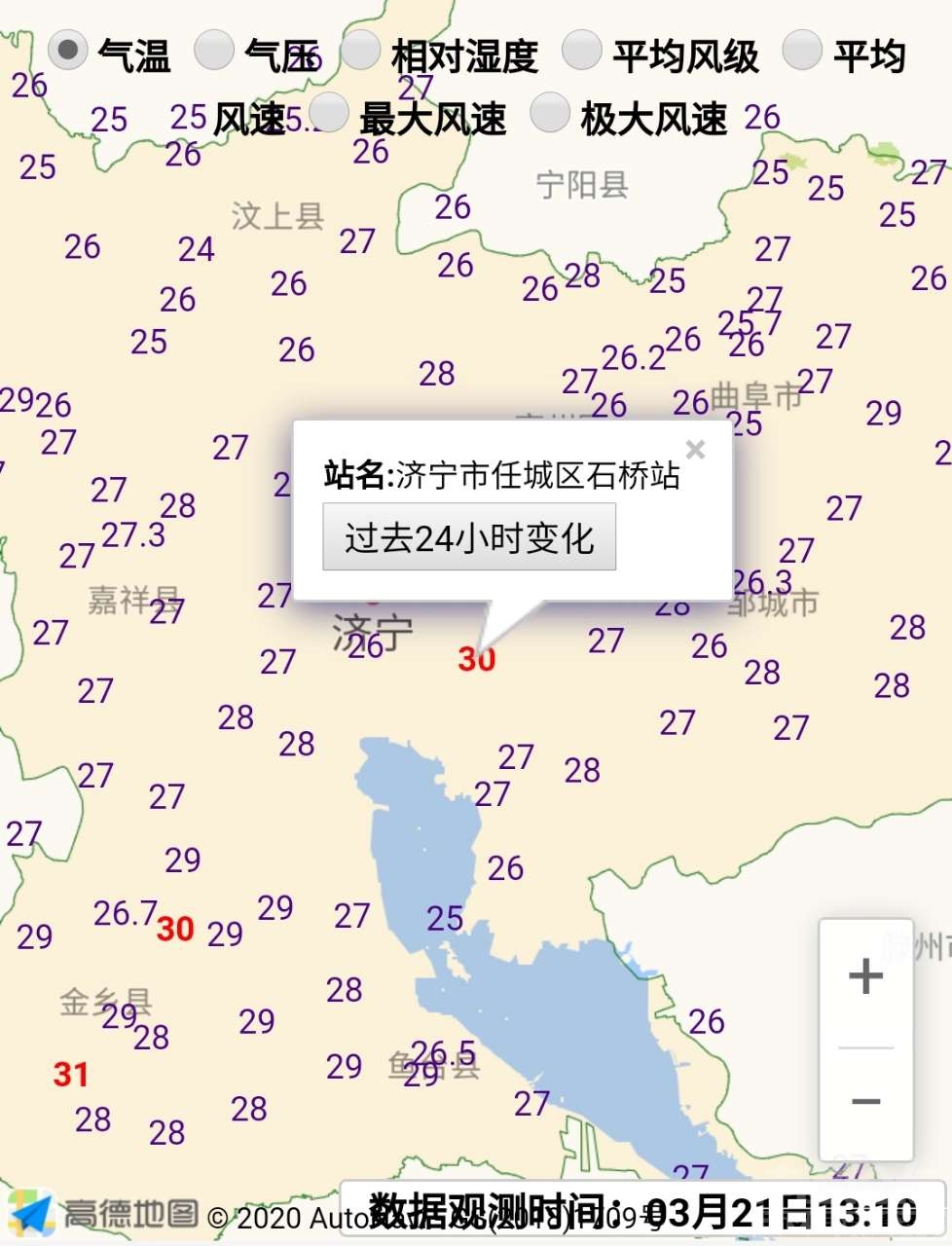Zoom in on the map
The image size is (952, 1246).
865,975
